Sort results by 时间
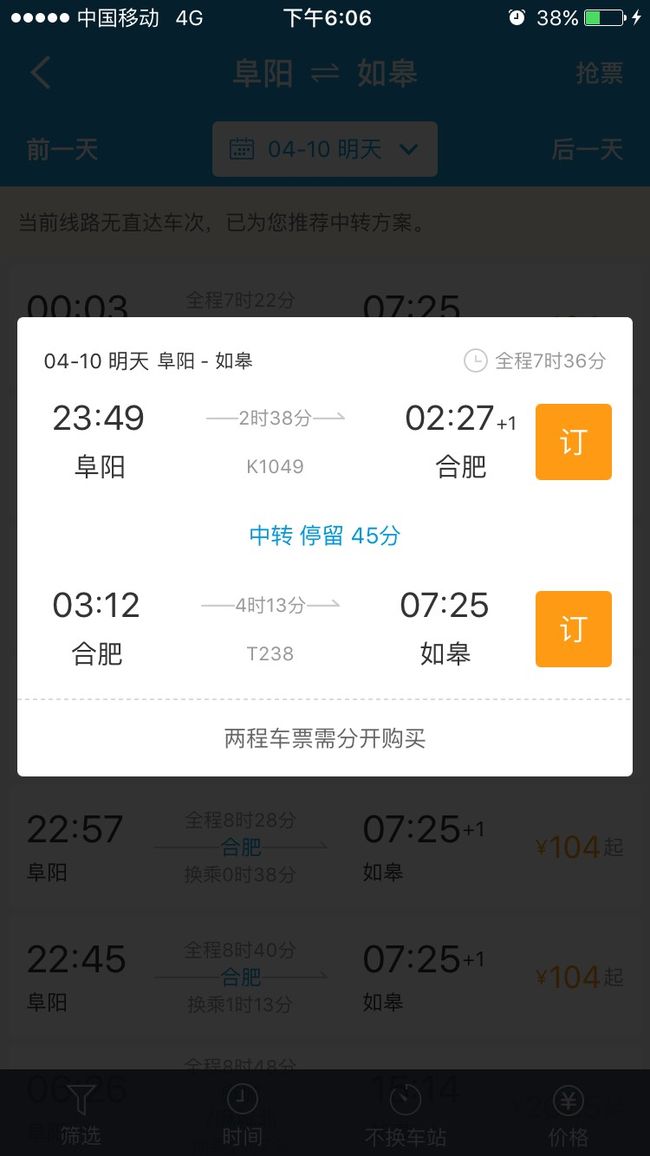The height and width of the screenshot is (1156, 650). click(x=242, y=1114)
